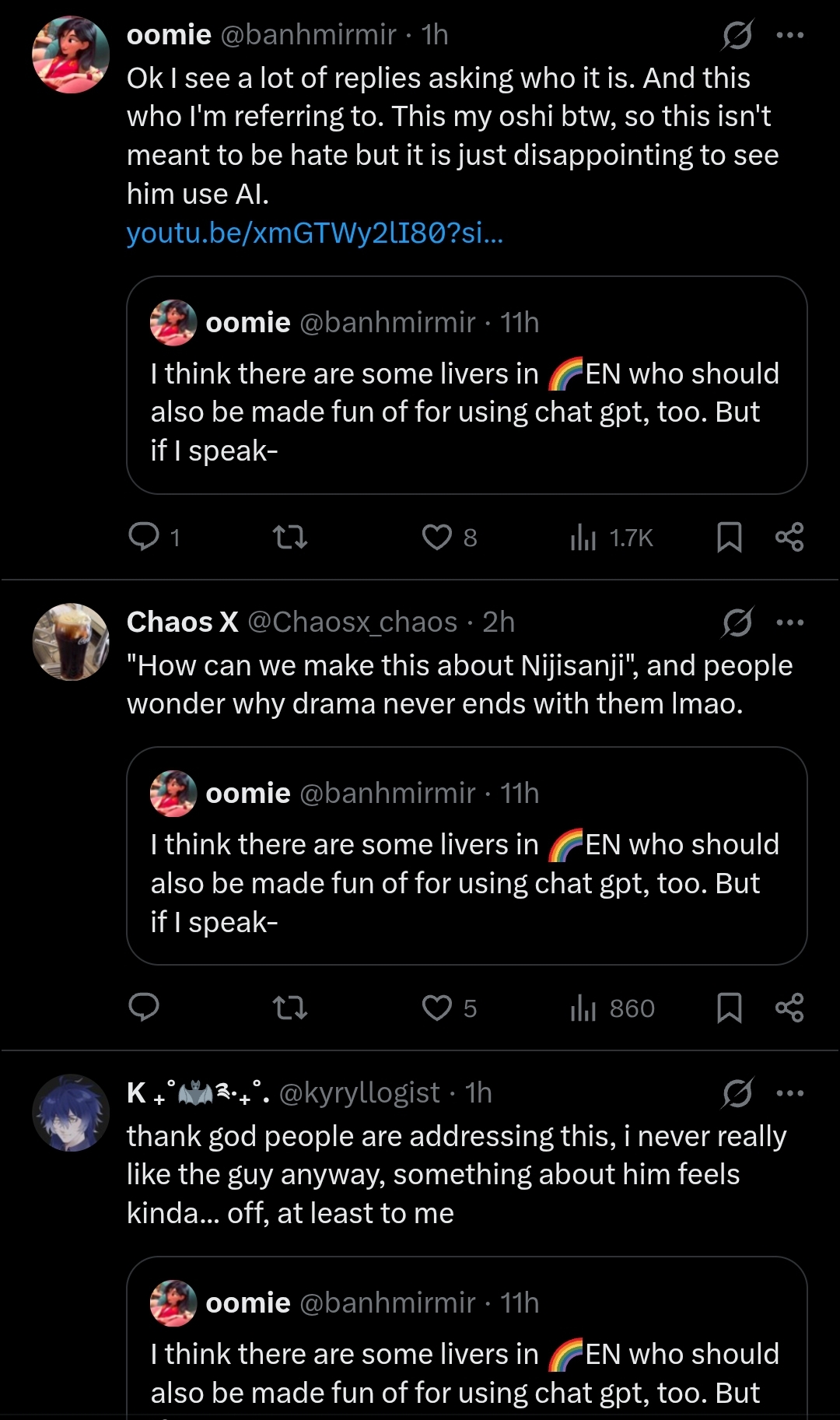Open oomie's profile picture

(x=71, y=54)
